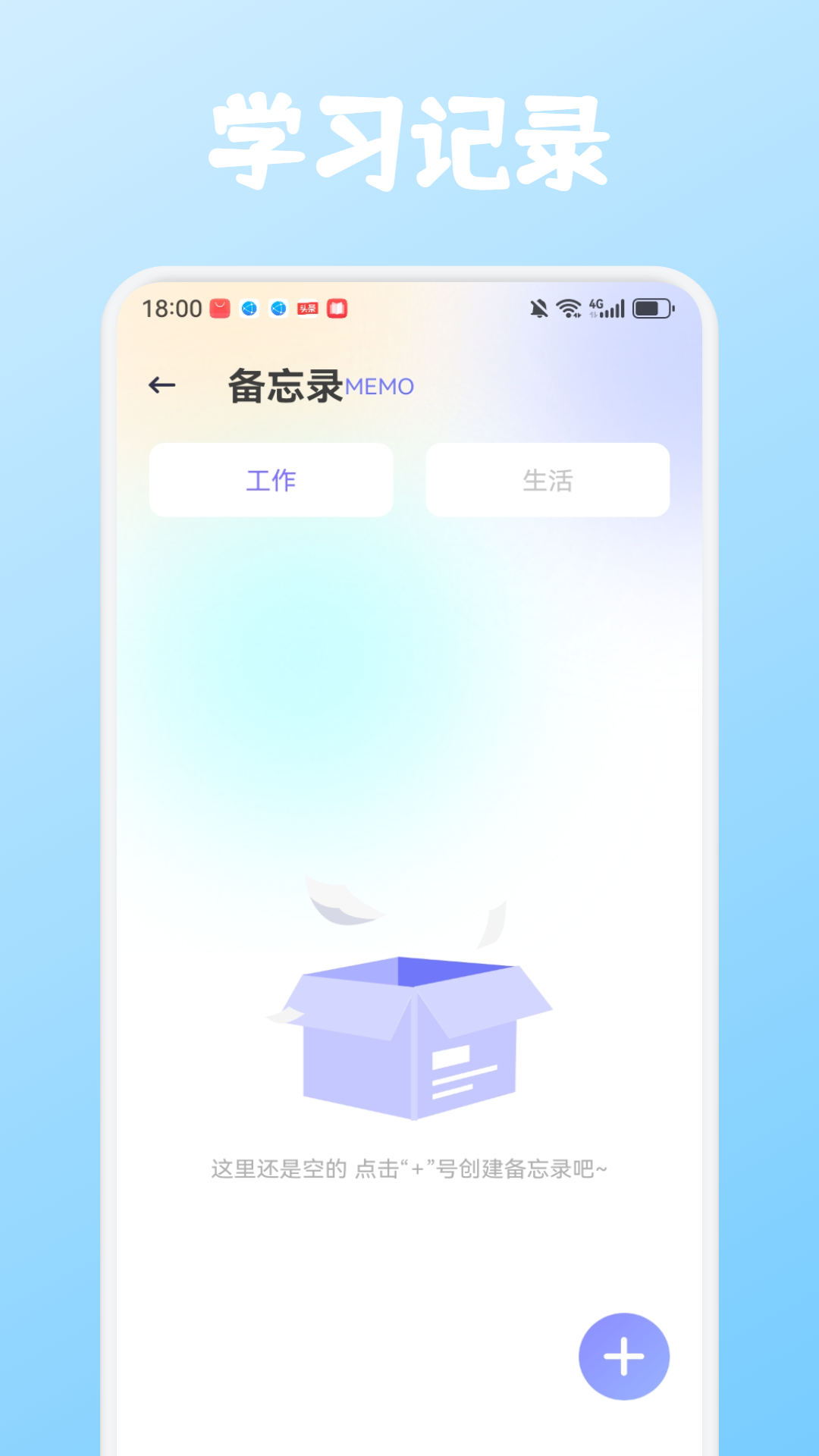Viewport: 819px width, 1456px height.
Task: Tap the second blue globe icon in status bar
Action: click(278, 309)
